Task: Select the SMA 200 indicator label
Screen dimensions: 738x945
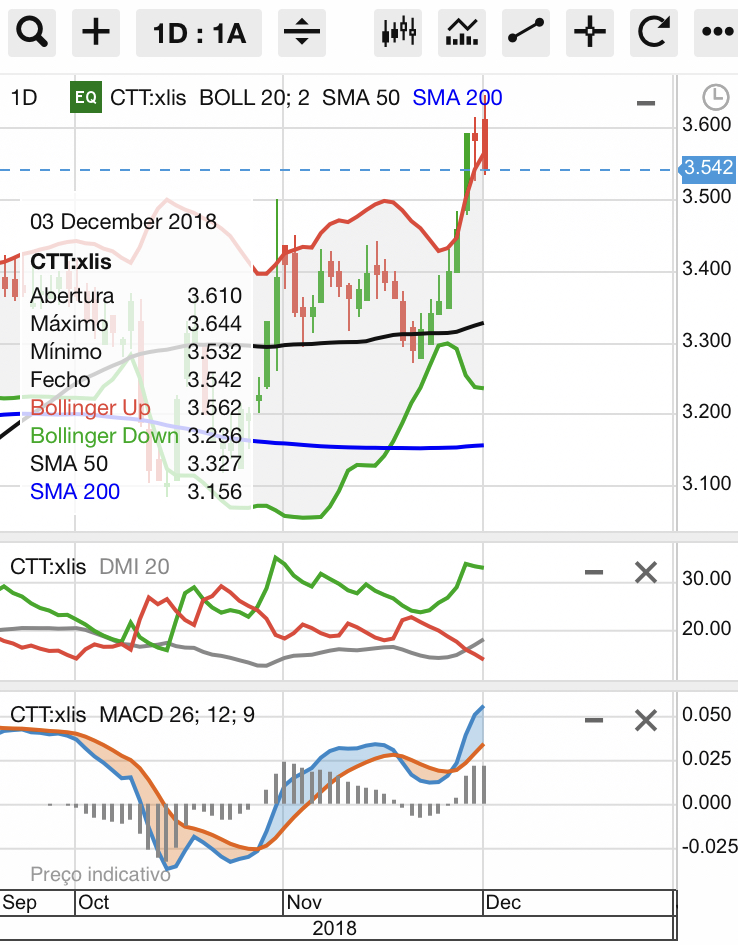Action: (x=457, y=97)
